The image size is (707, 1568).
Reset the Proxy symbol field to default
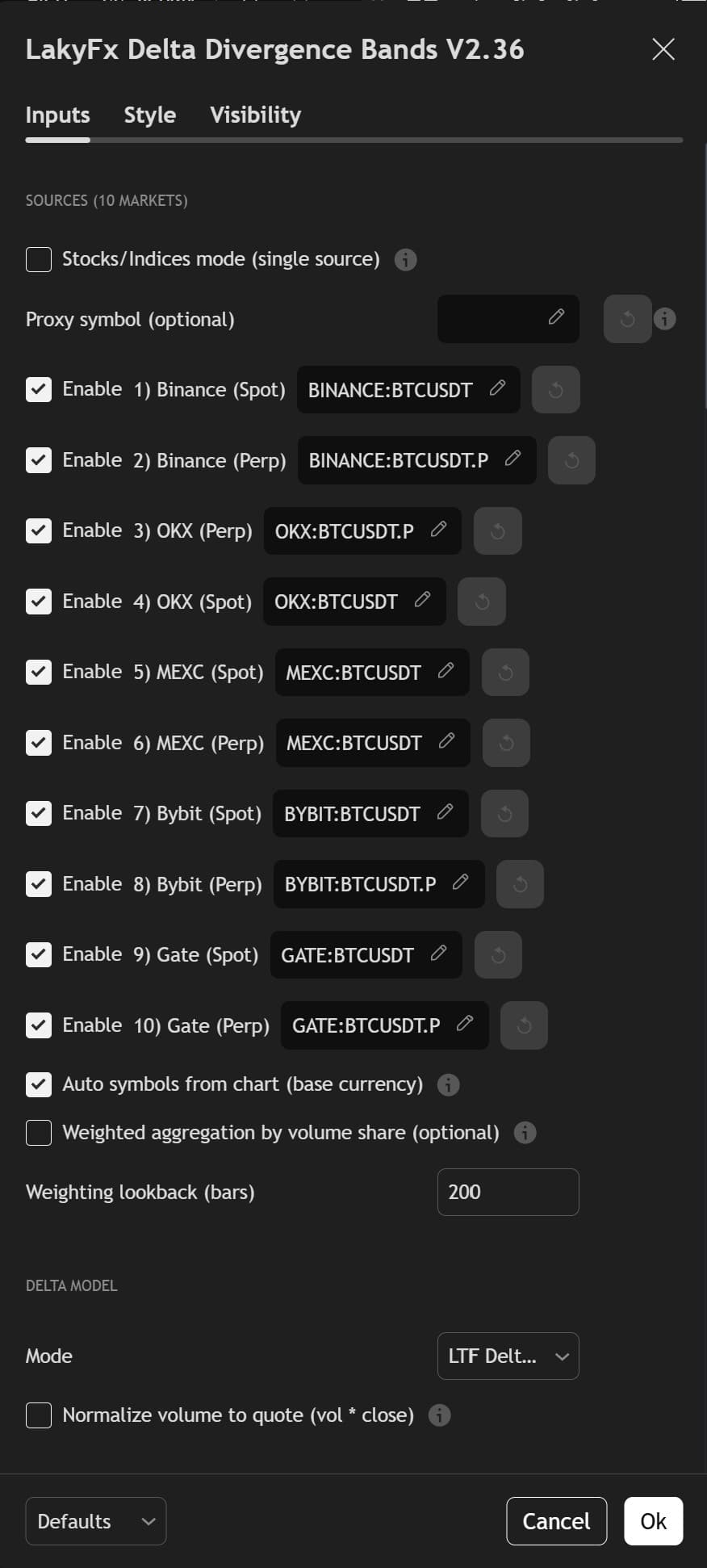627,319
